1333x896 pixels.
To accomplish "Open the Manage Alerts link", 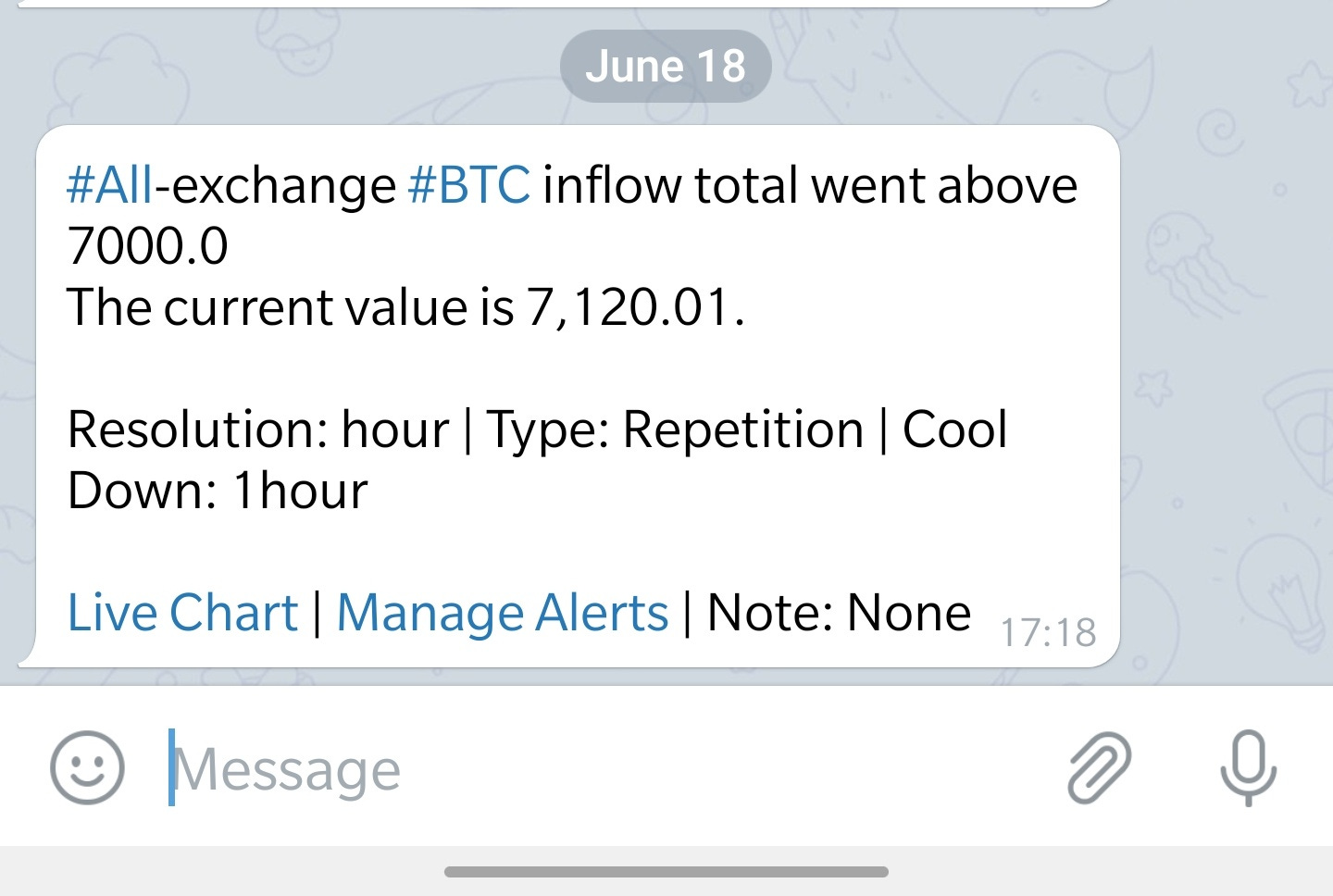I will pyautogui.click(x=502, y=613).
